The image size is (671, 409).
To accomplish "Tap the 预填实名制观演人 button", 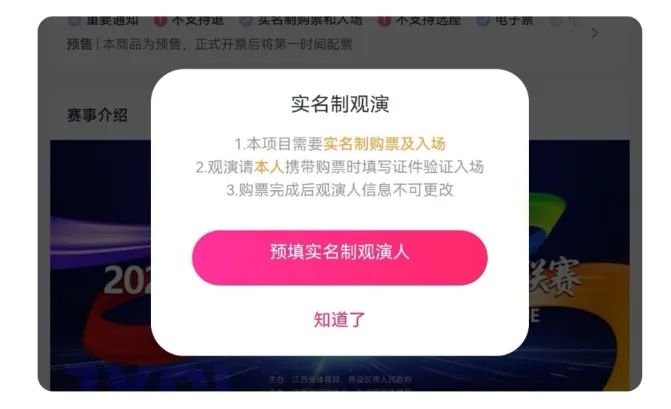I will [x=339, y=254].
